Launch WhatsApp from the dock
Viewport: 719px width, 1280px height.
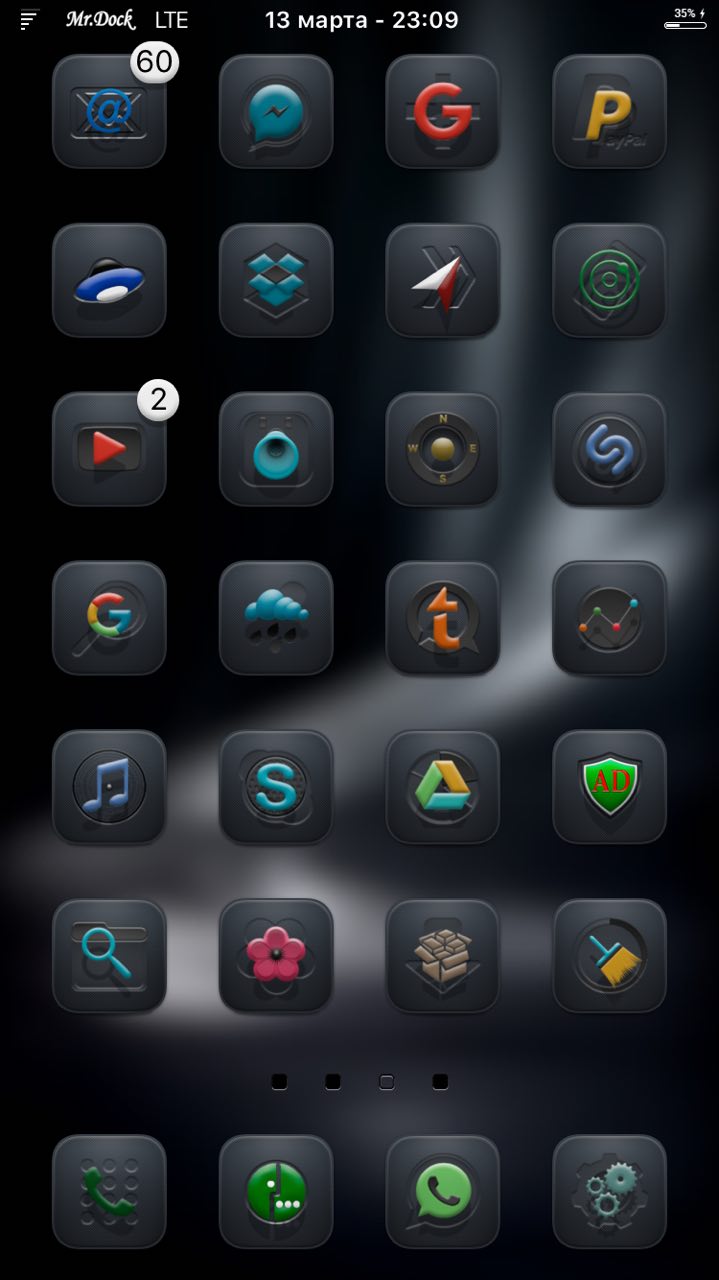pyautogui.click(x=443, y=1191)
